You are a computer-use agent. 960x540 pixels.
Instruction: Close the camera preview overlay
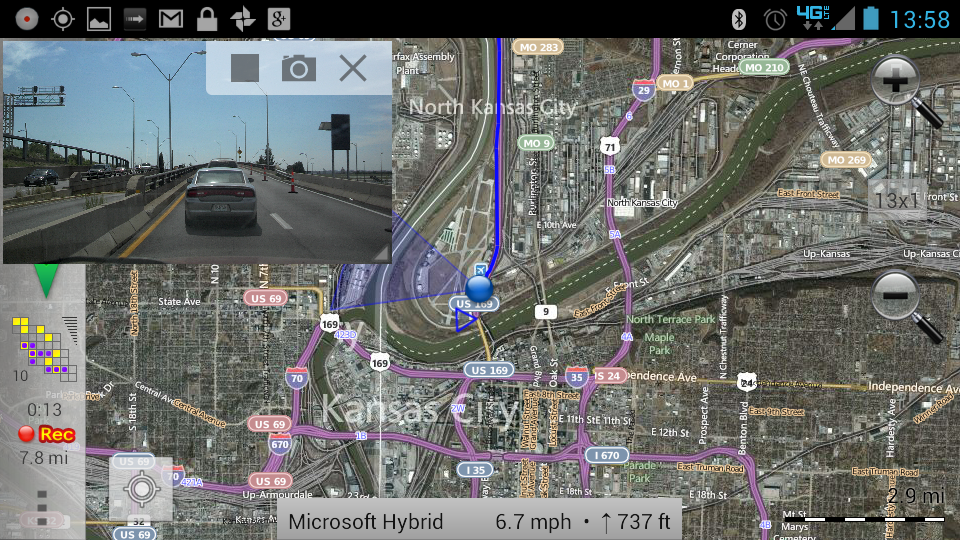(352, 68)
